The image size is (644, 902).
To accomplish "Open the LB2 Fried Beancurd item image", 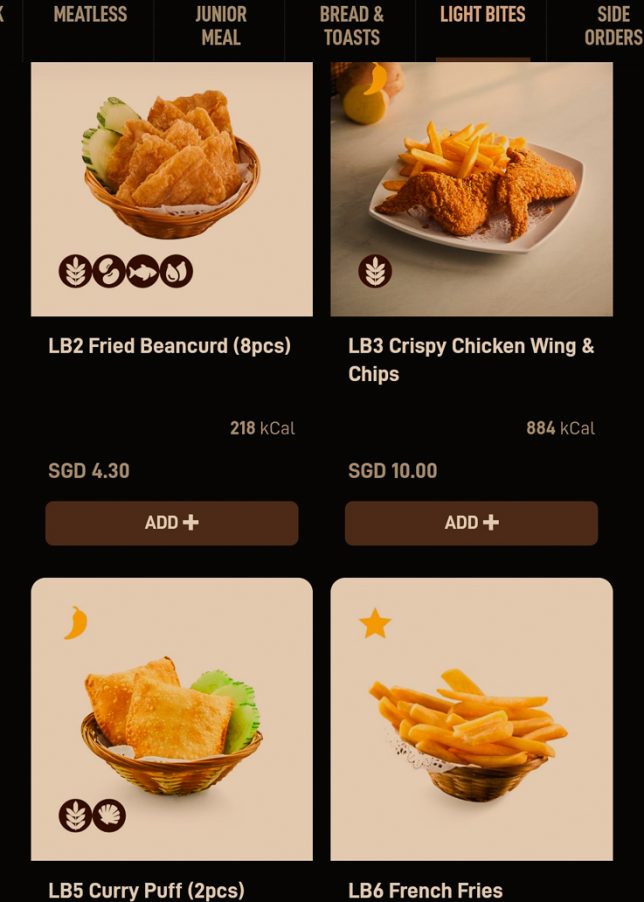I will [x=172, y=188].
